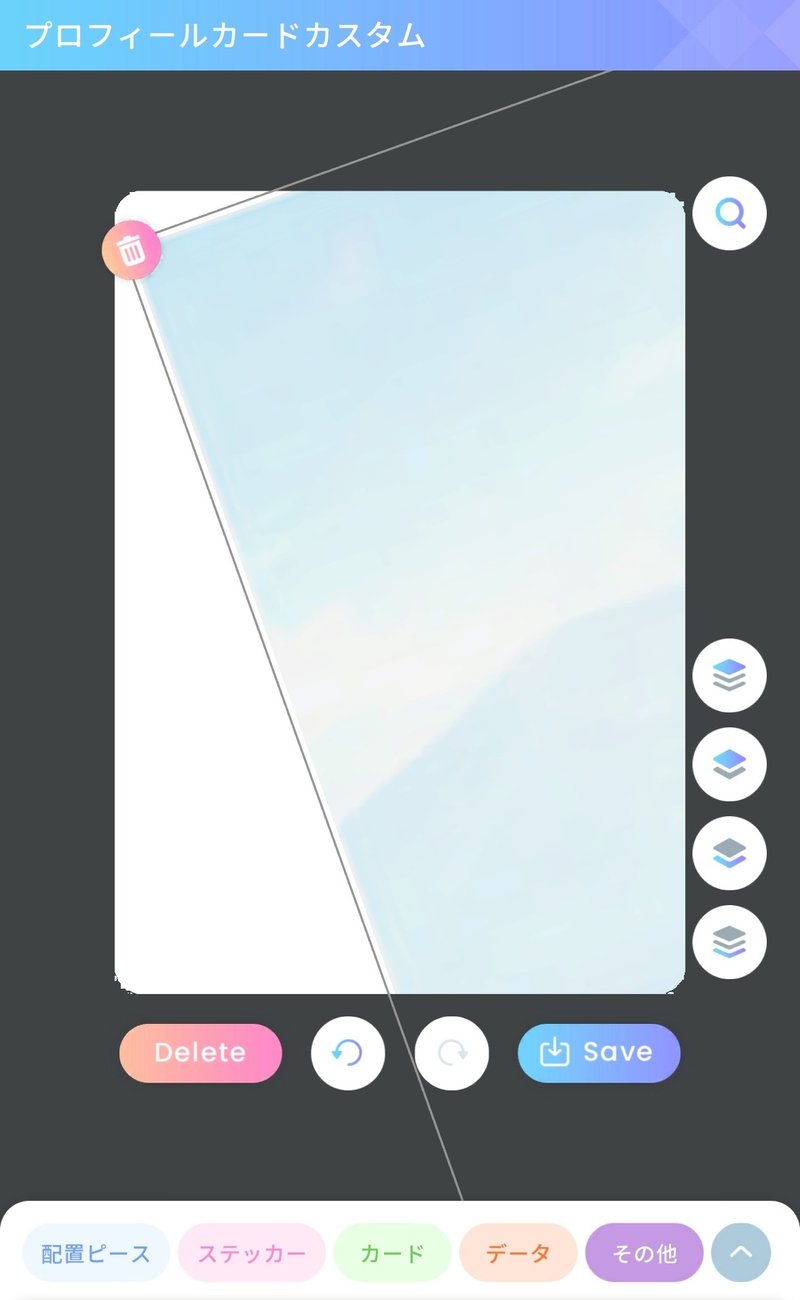The width and height of the screenshot is (800, 1300).
Task: Switch to the ステッカー tab
Action: pos(252,1253)
